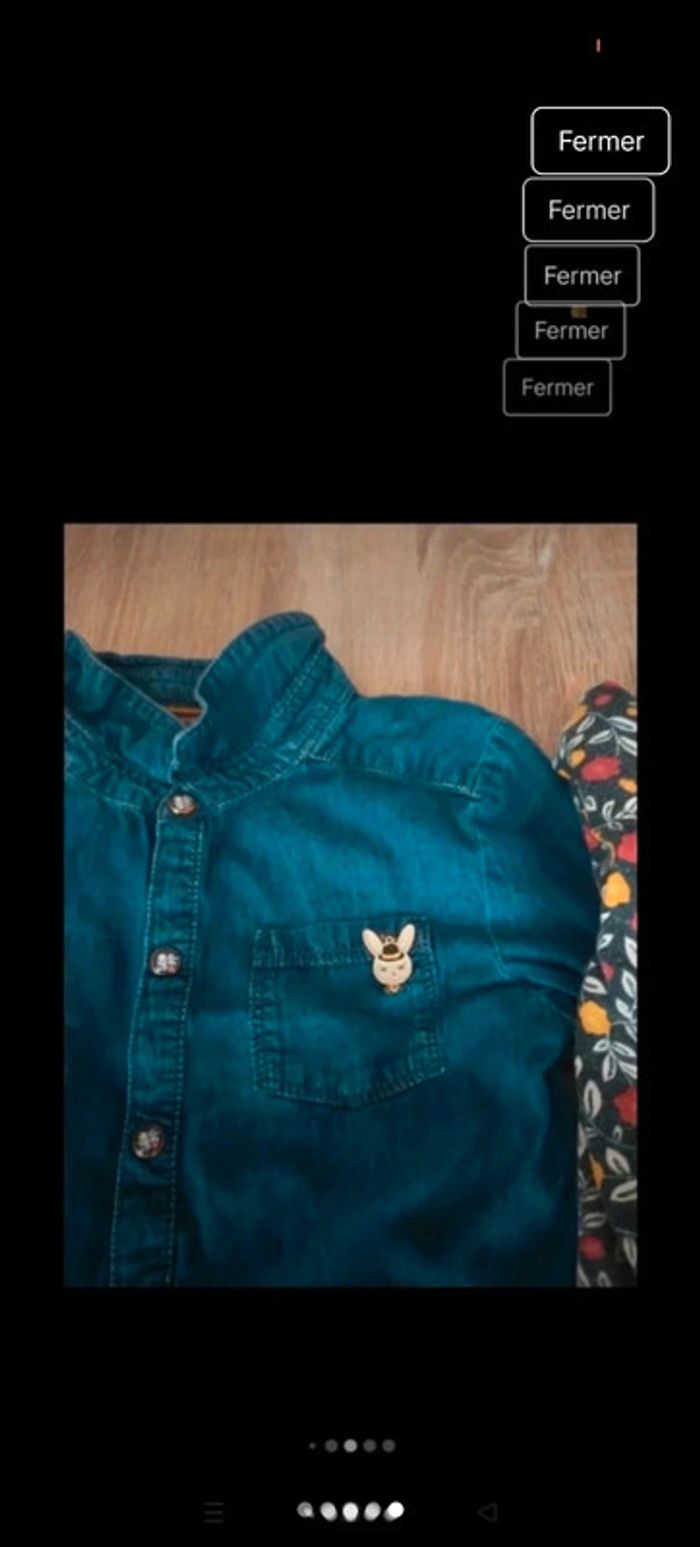Open recent apps from the navigation bar

point(213,1512)
